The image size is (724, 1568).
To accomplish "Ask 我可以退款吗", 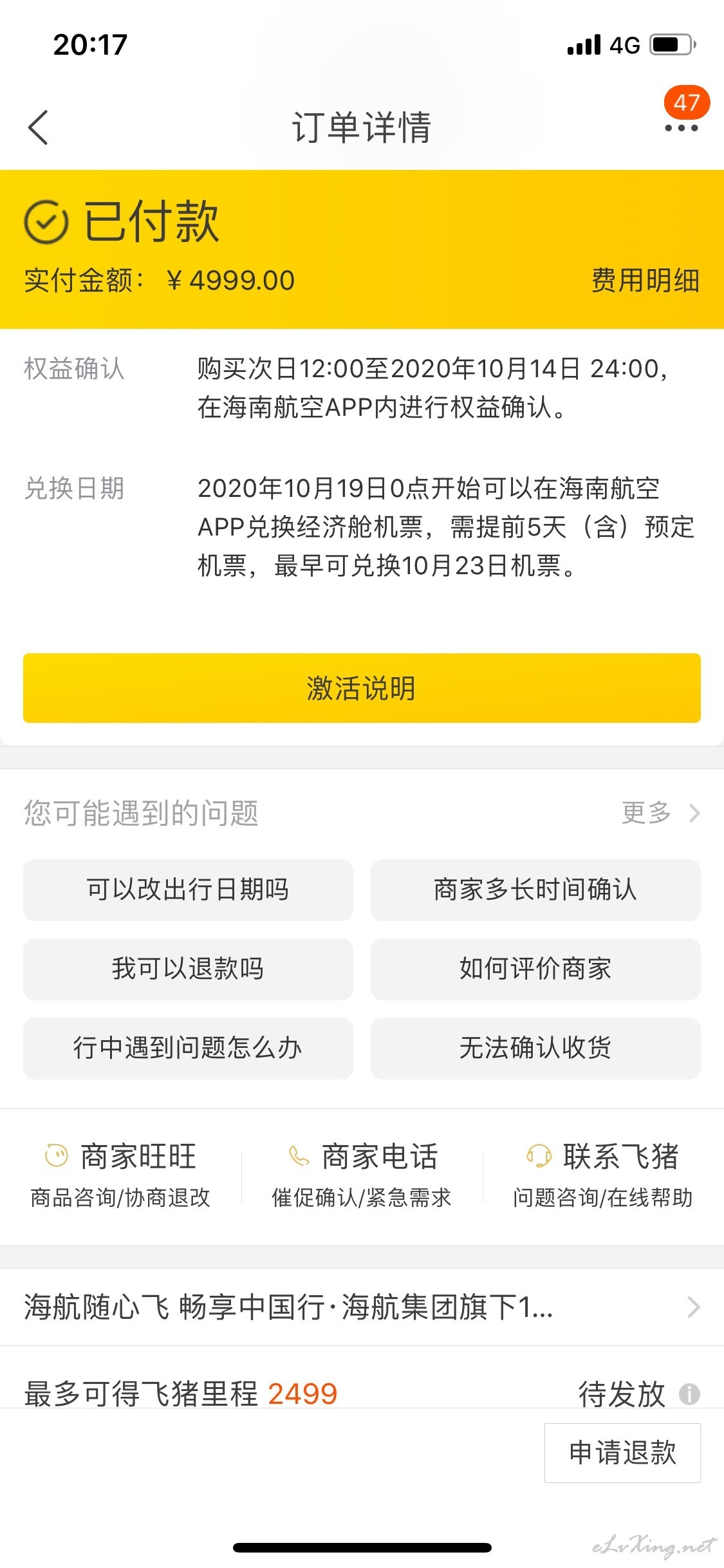I will coord(188,969).
